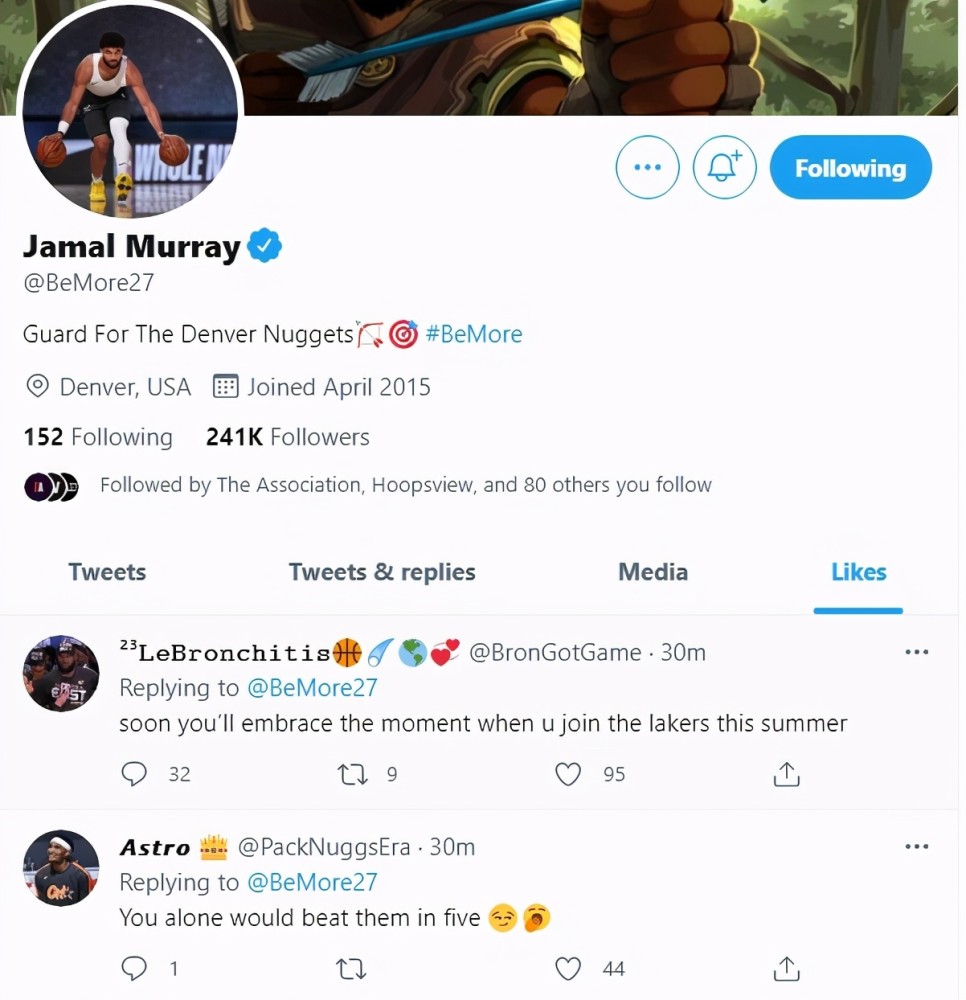Open the #BeMore hashtag link
The image size is (966, 1000).
(x=473, y=334)
